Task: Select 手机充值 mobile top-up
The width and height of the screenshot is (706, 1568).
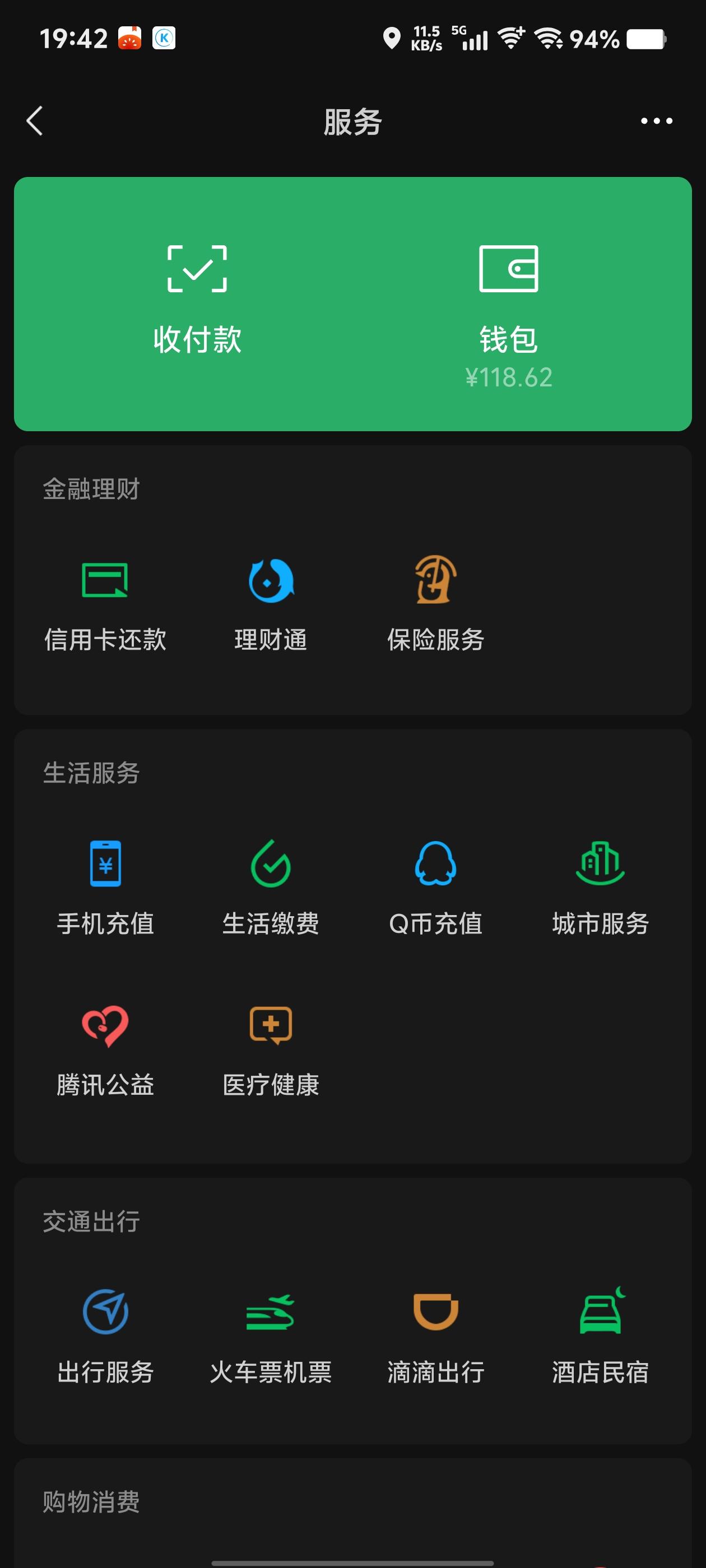Action: click(x=105, y=889)
